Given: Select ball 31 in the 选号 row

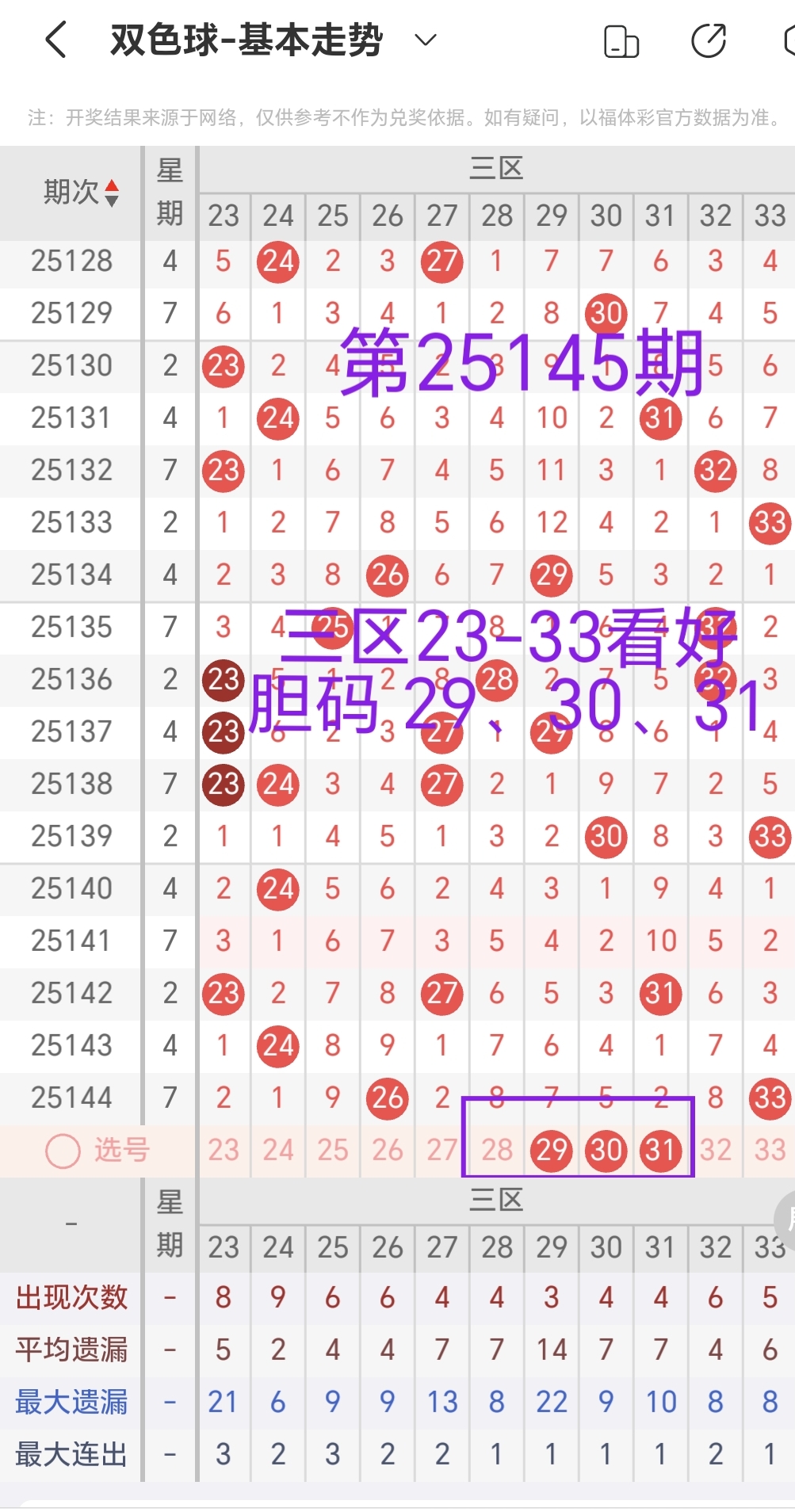Looking at the screenshot, I should click(660, 1151).
